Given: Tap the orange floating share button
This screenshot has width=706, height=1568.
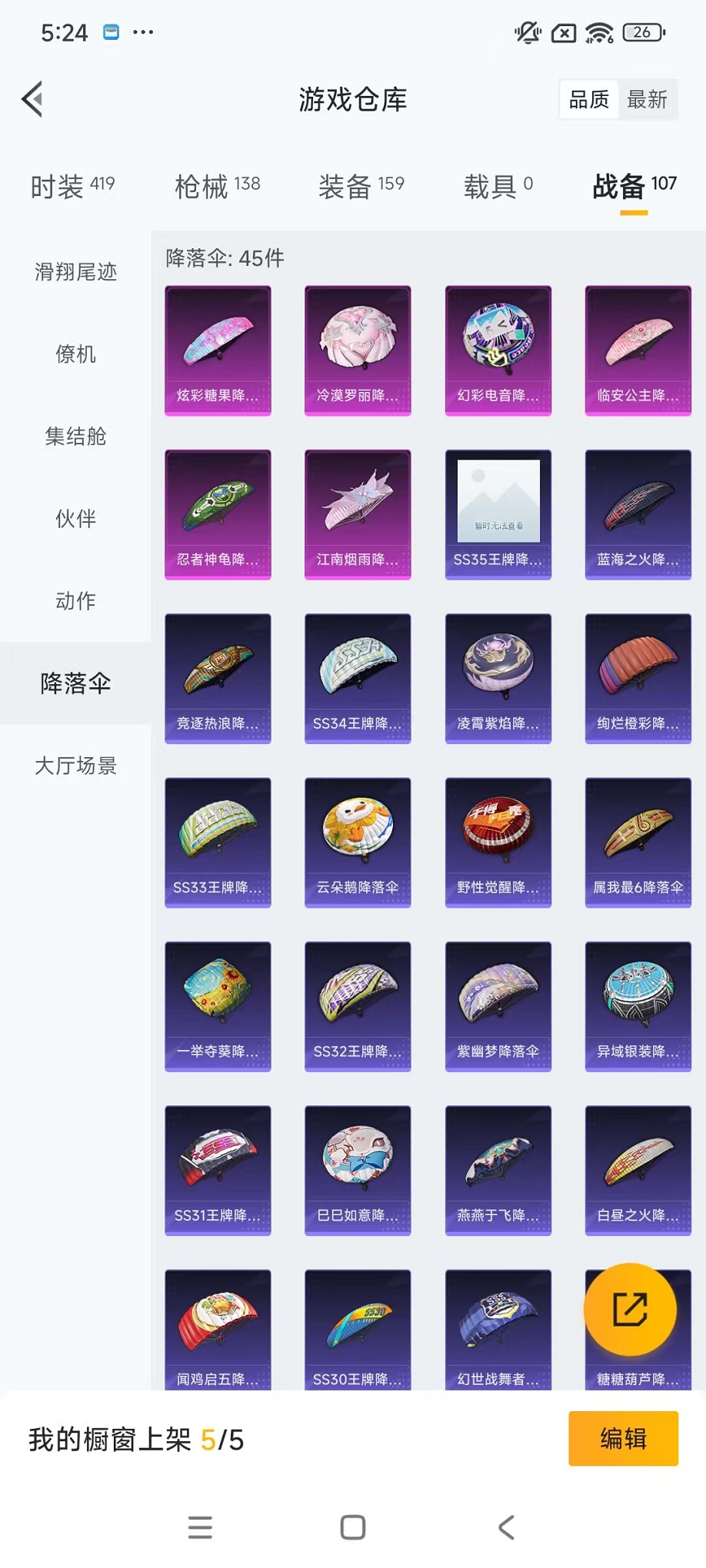Looking at the screenshot, I should [x=630, y=1309].
